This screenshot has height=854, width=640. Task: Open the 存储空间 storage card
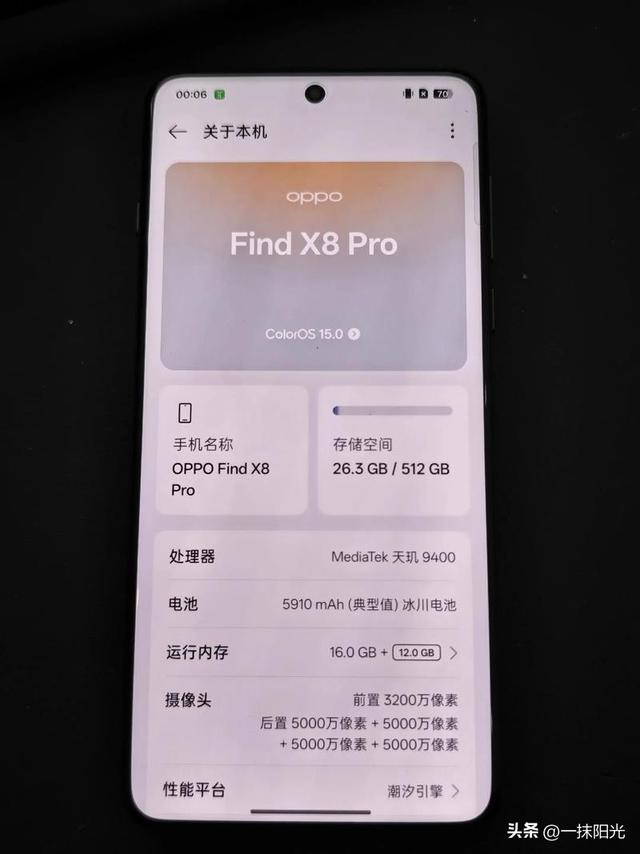point(393,450)
